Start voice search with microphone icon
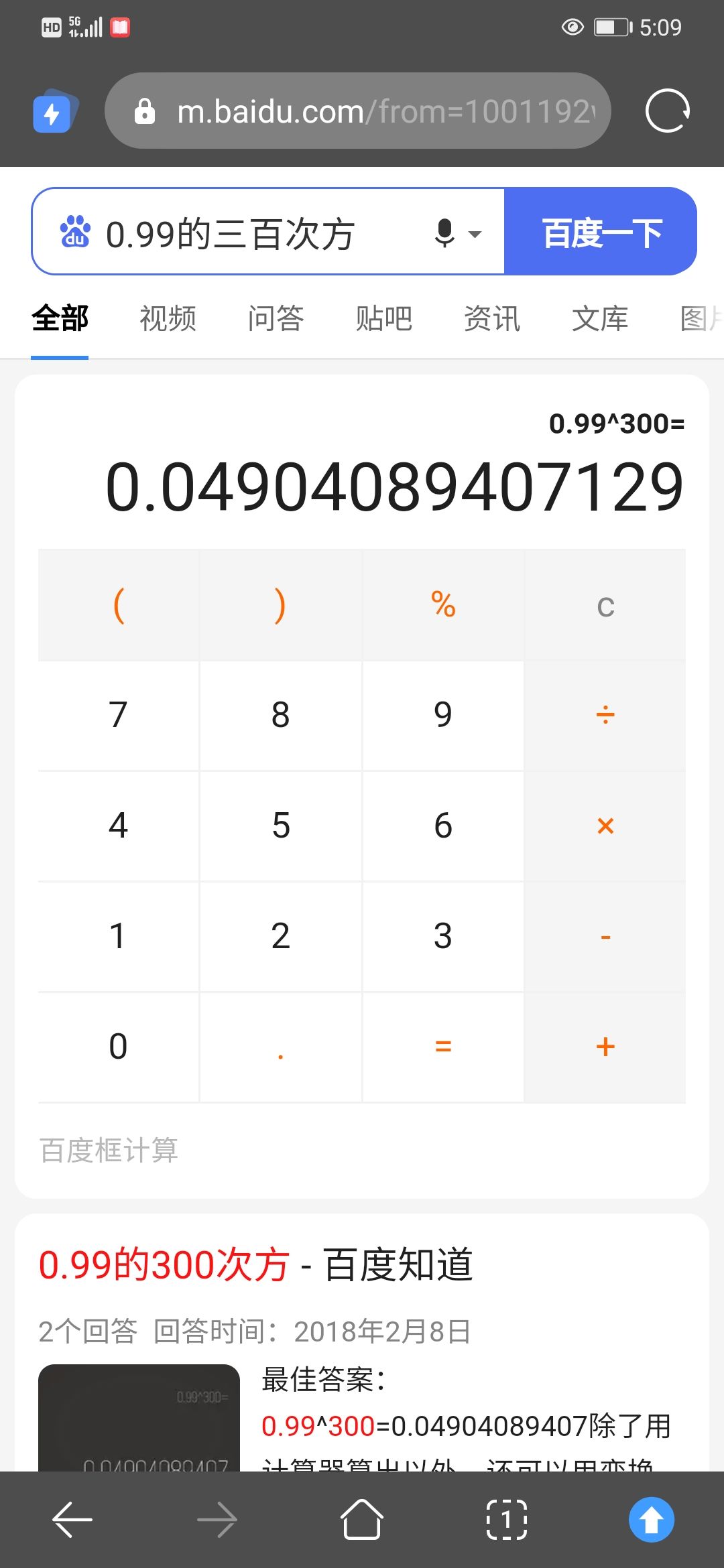This screenshot has width=724, height=1568. pyautogui.click(x=445, y=233)
